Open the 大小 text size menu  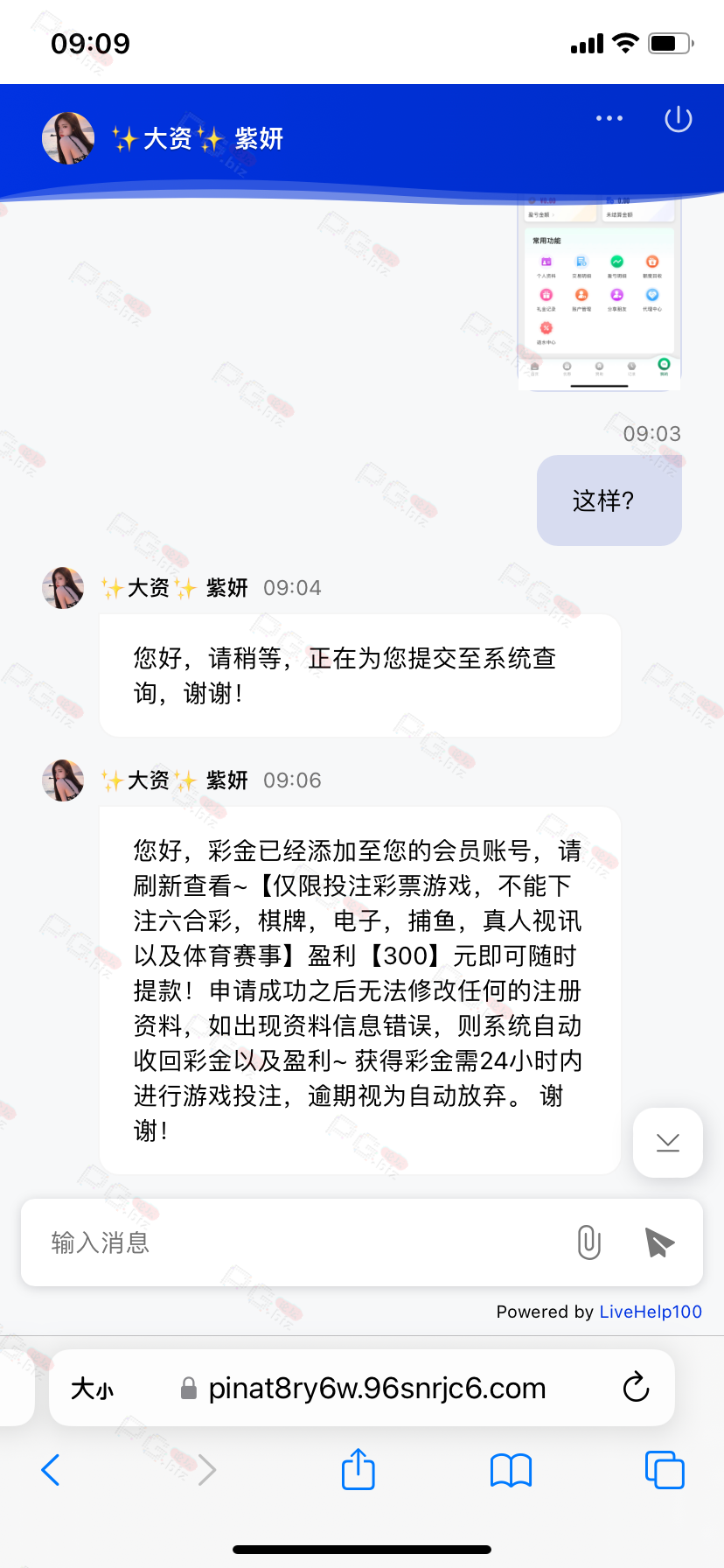(x=93, y=1389)
